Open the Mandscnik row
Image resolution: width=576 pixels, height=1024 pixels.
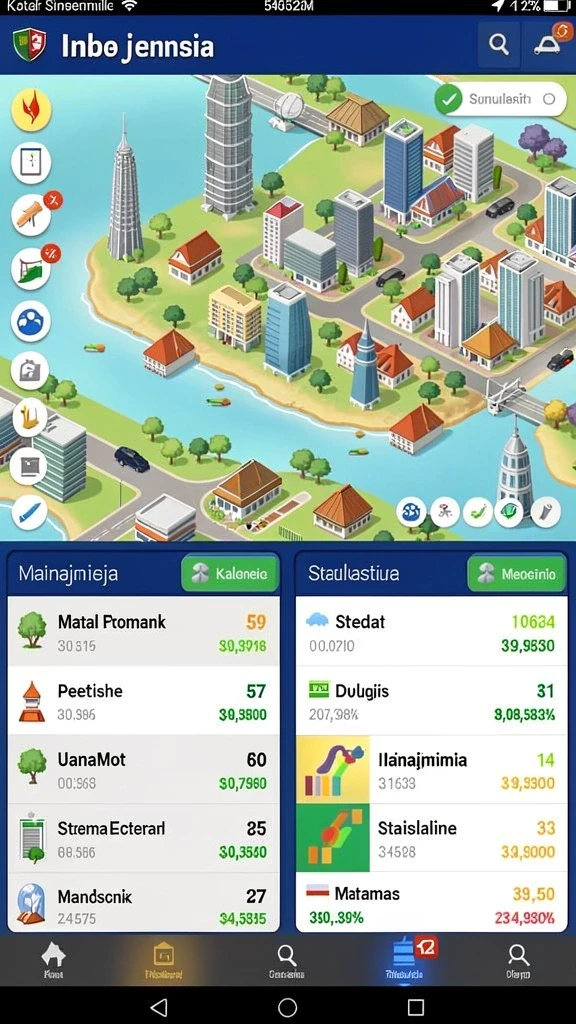[144, 904]
